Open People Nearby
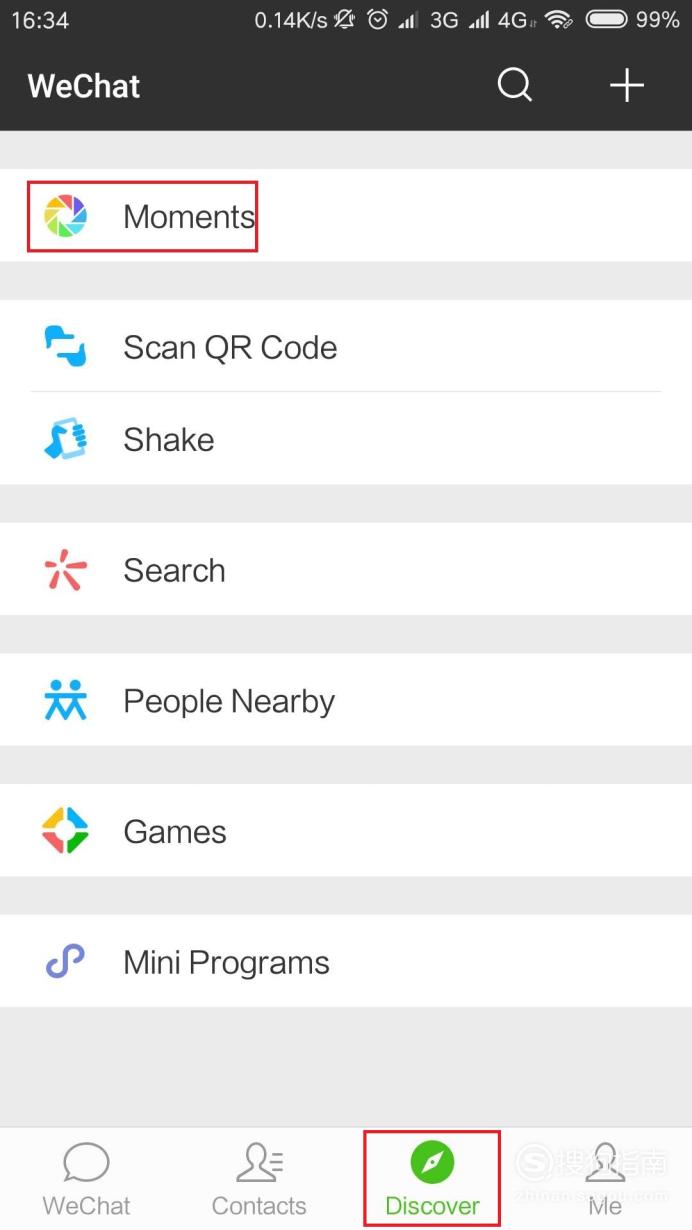The height and width of the screenshot is (1230, 692). pyautogui.click(x=346, y=700)
